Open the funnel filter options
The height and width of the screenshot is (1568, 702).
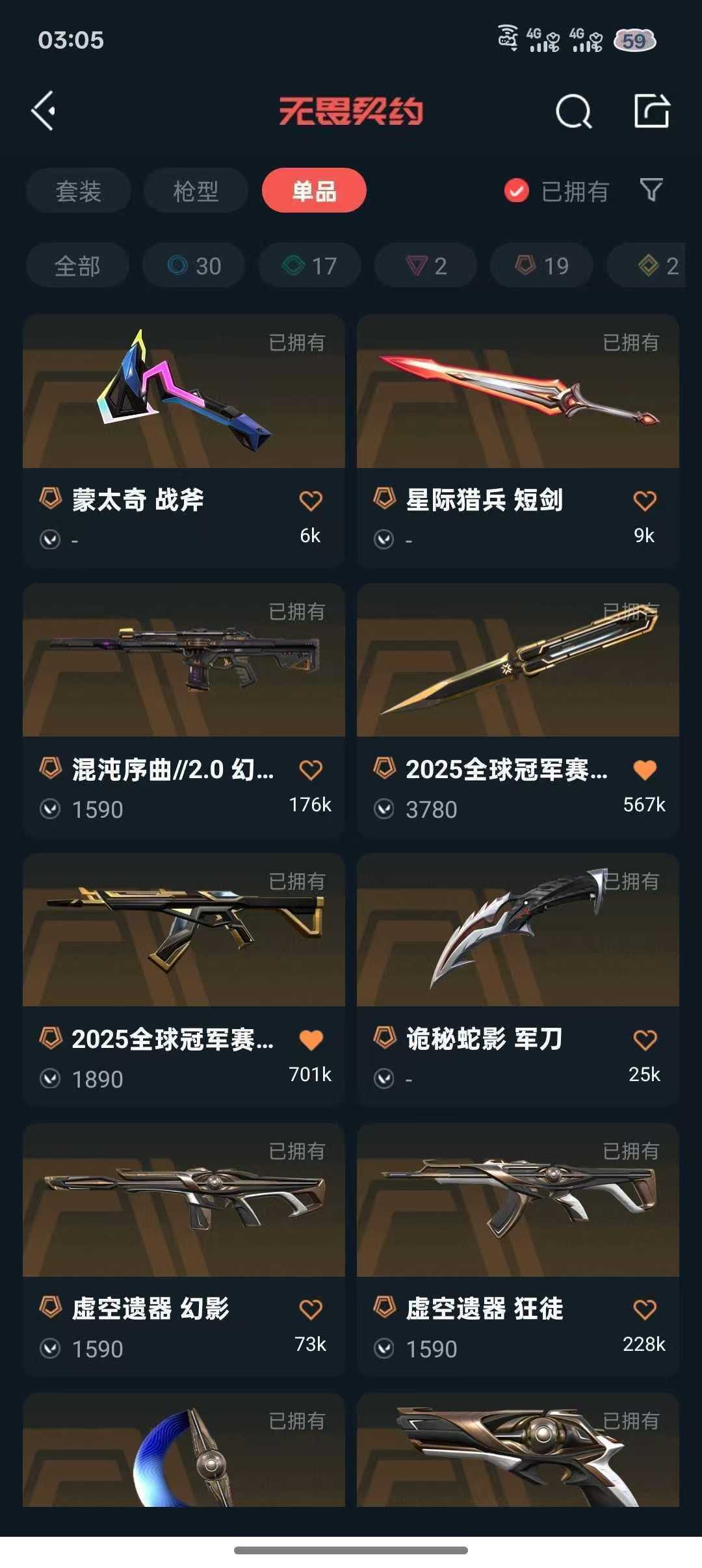pos(651,190)
